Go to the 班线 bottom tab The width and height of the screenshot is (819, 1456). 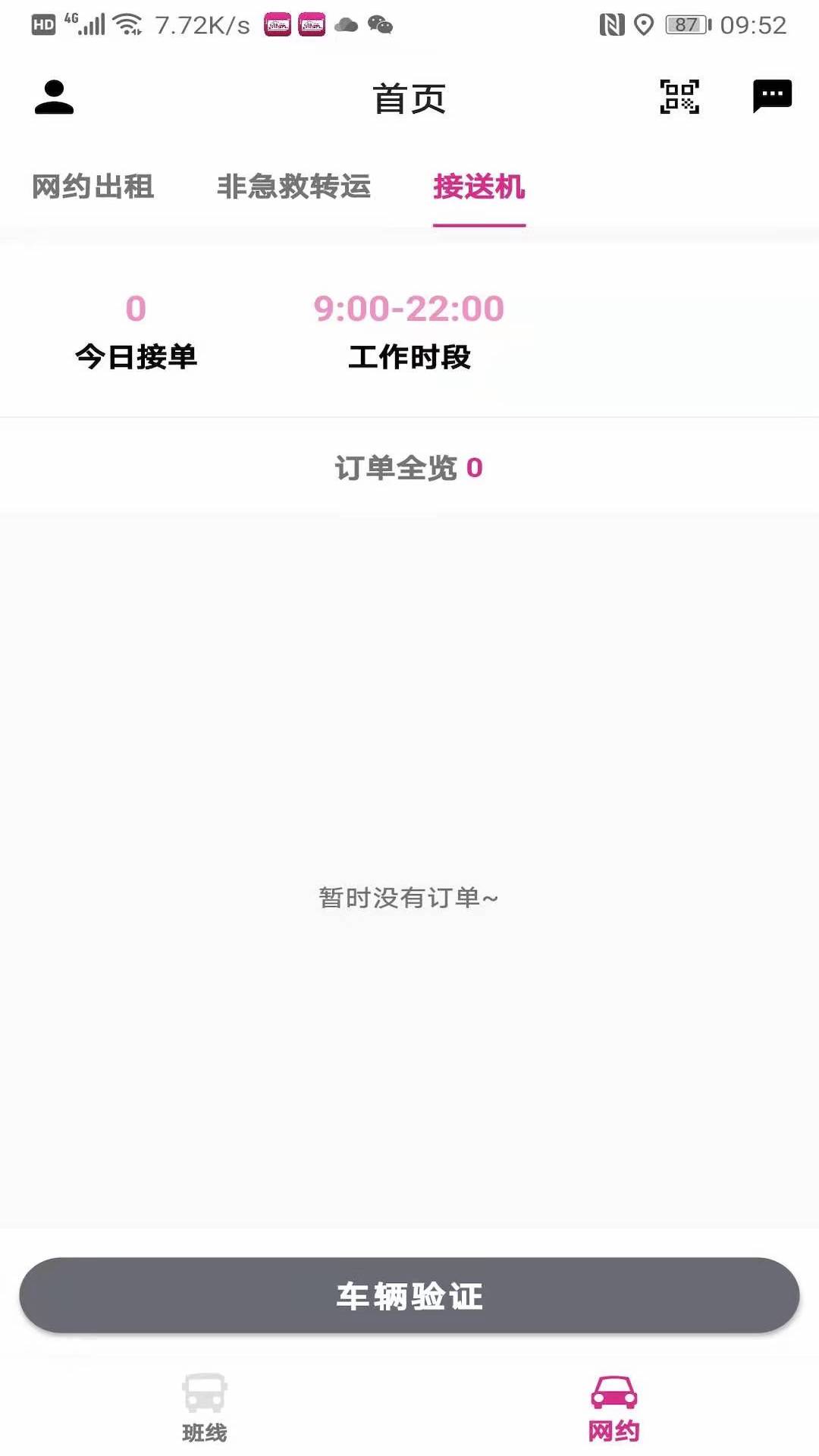point(205,1407)
